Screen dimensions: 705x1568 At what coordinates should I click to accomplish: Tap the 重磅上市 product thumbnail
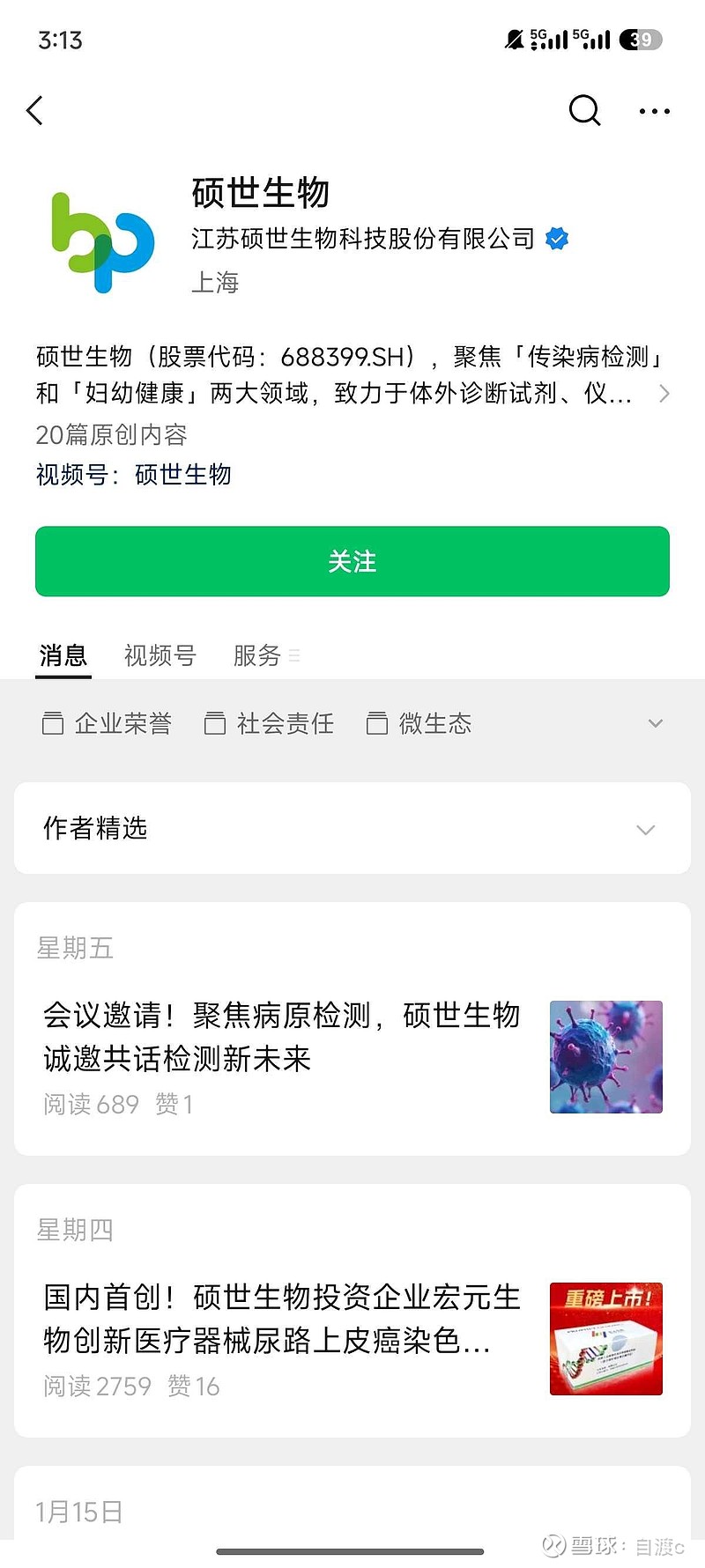pos(605,1338)
